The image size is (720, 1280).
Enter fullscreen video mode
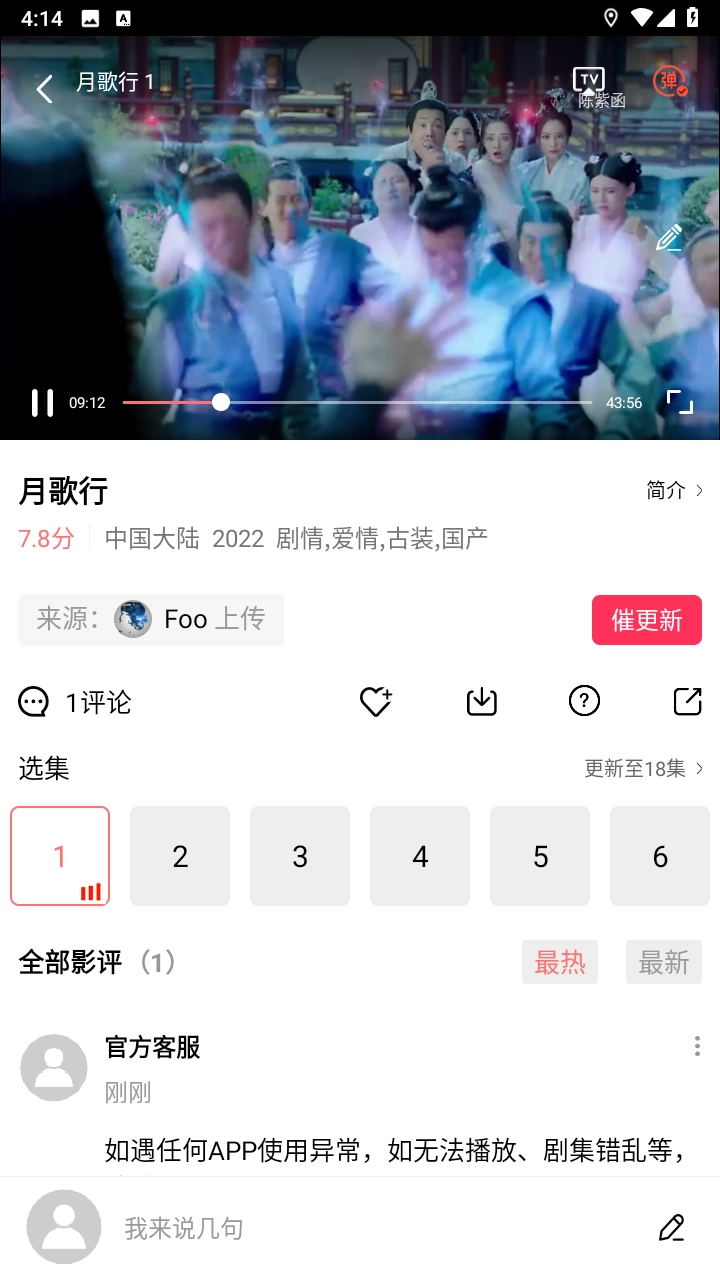coord(680,402)
